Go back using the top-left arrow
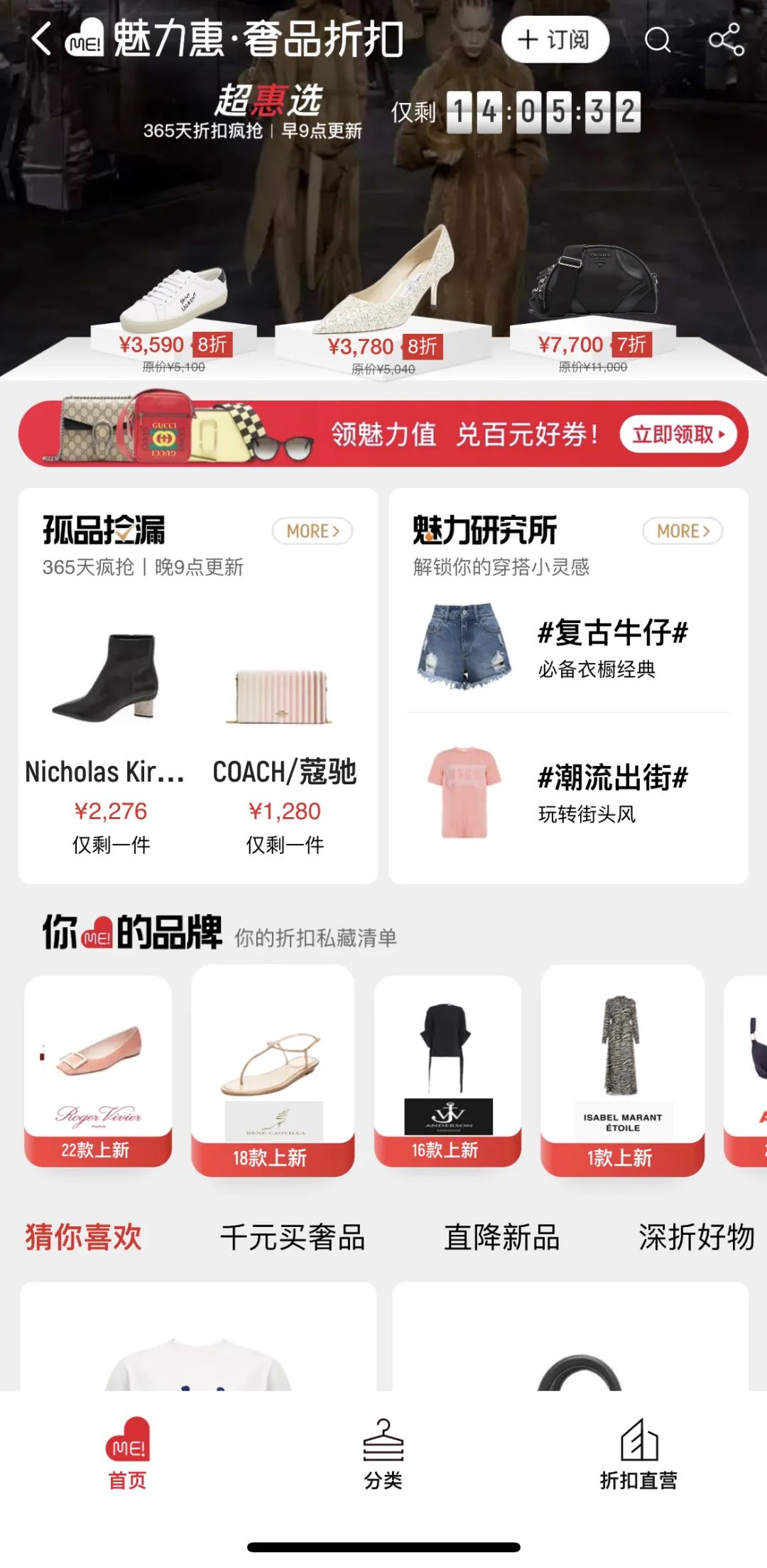 click(41, 38)
